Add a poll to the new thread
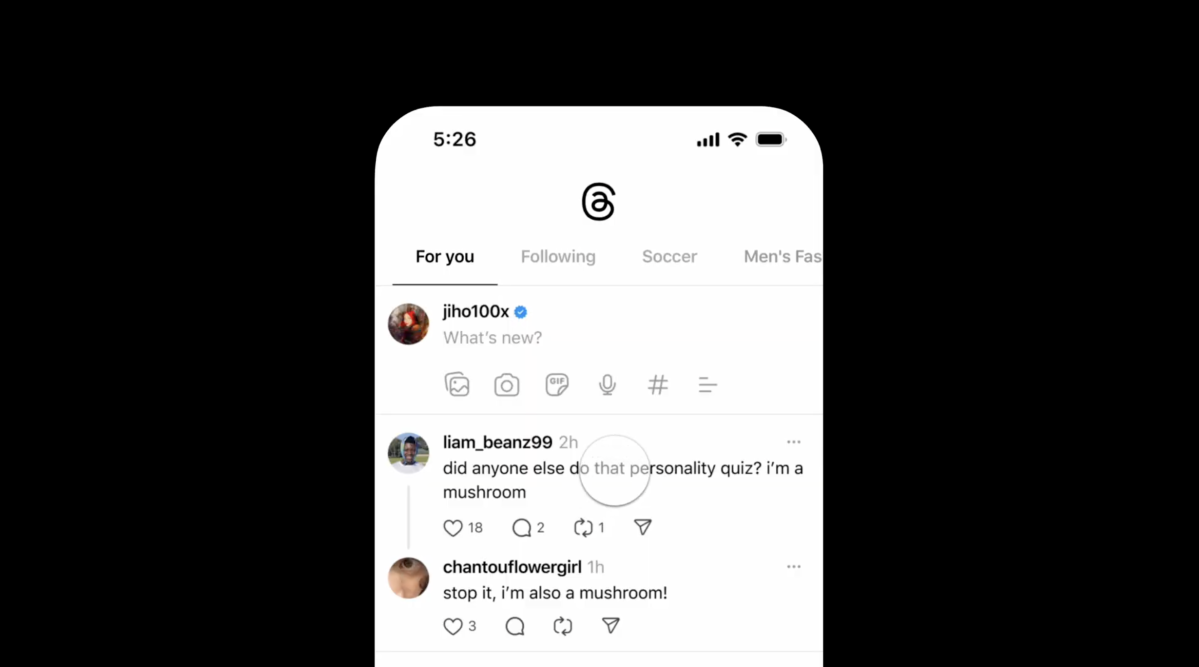 707,385
